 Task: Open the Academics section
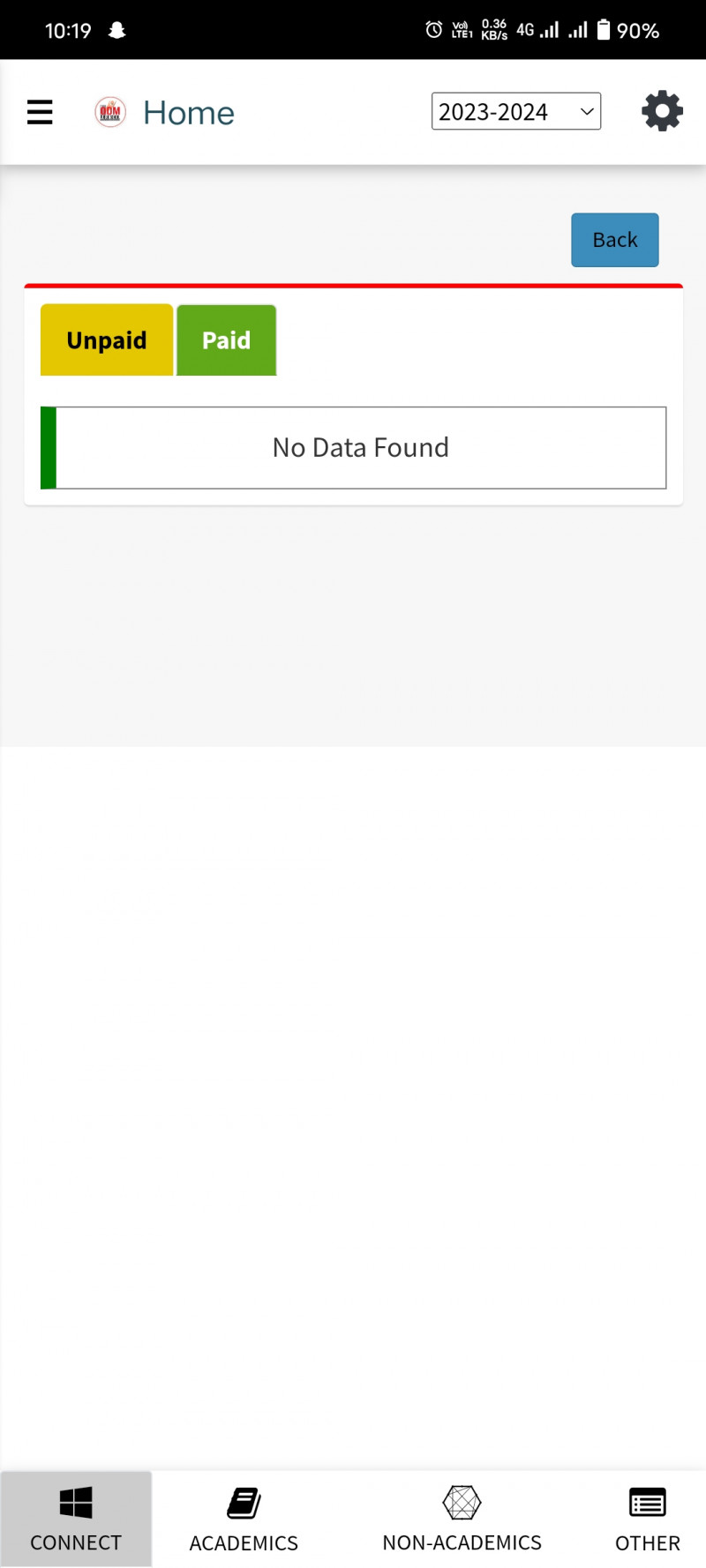244,1520
